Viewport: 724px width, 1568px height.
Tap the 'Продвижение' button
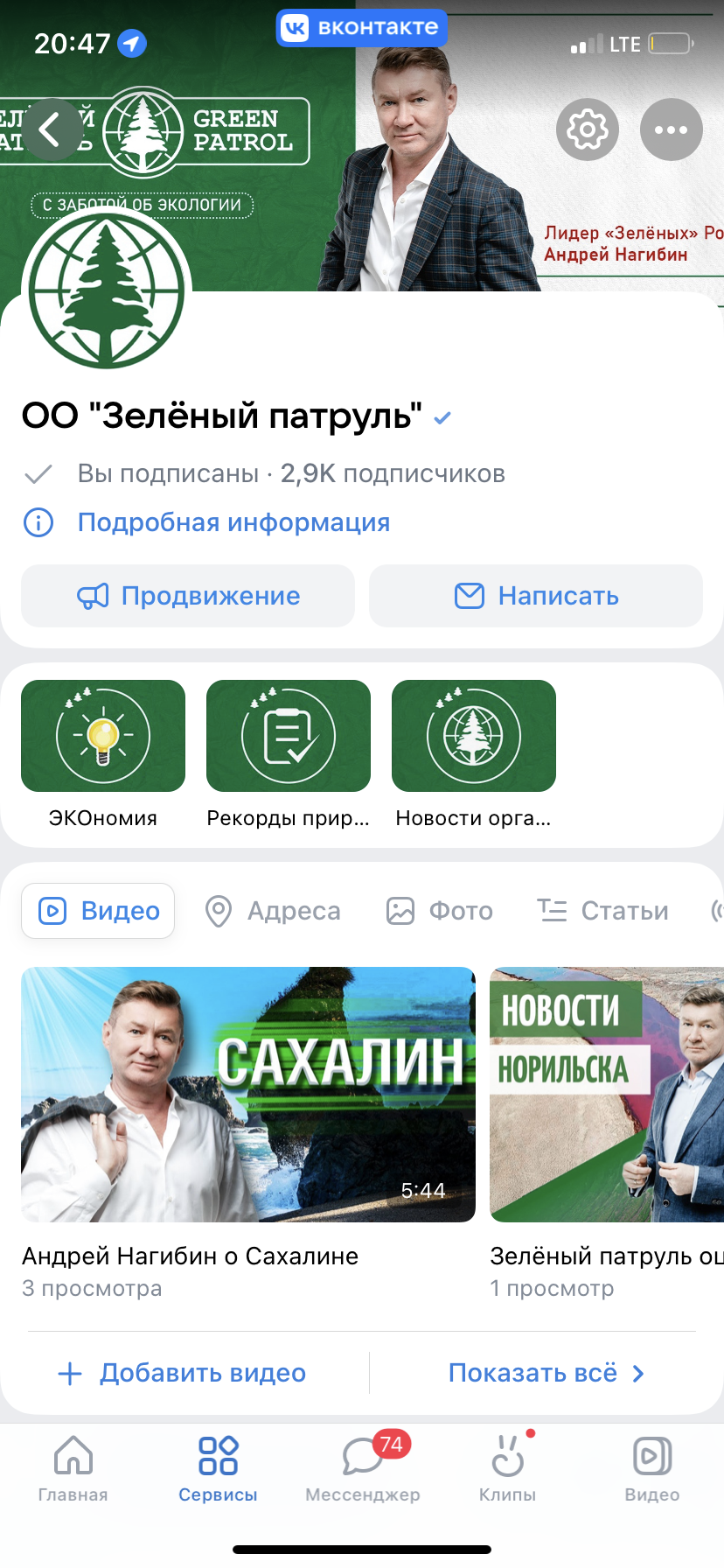pyautogui.click(x=188, y=596)
